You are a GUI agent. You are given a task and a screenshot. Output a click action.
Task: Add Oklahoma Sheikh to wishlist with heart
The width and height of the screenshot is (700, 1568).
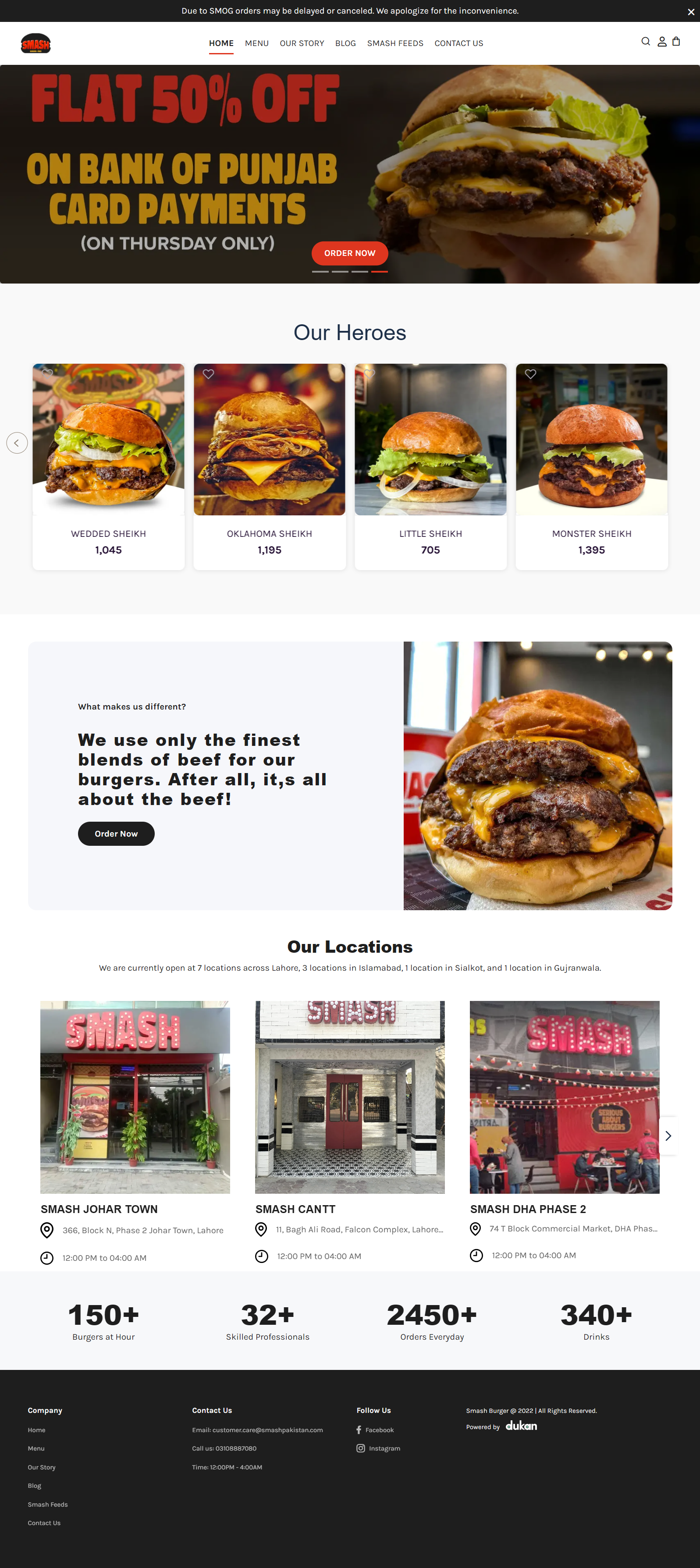(x=208, y=374)
